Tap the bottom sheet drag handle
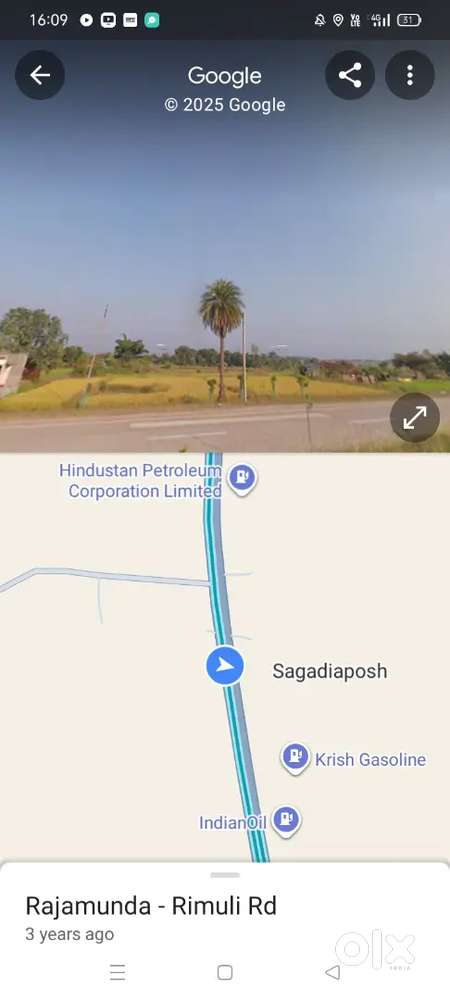Screen dimensions: 450x1000 225,875
